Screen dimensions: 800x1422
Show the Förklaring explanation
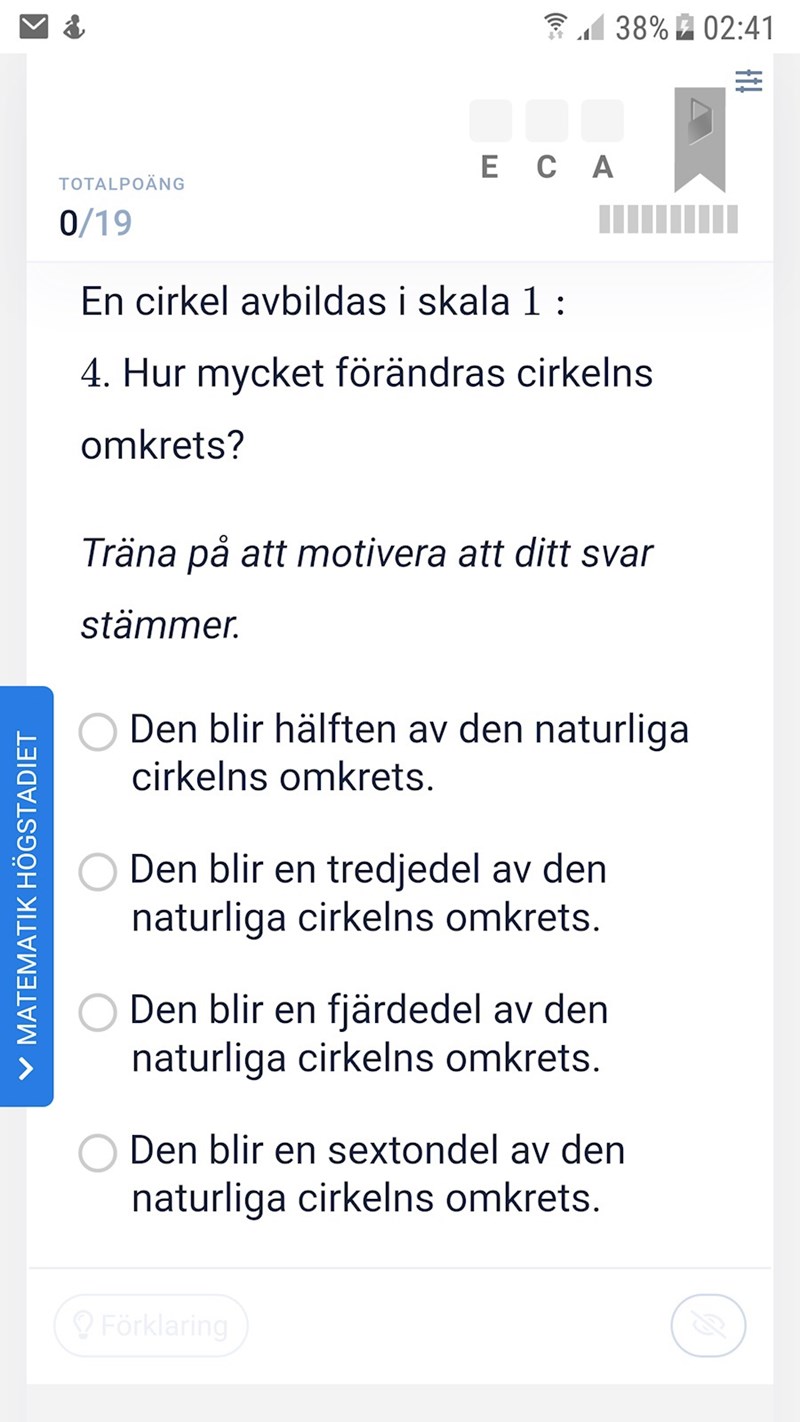[x=151, y=1326]
